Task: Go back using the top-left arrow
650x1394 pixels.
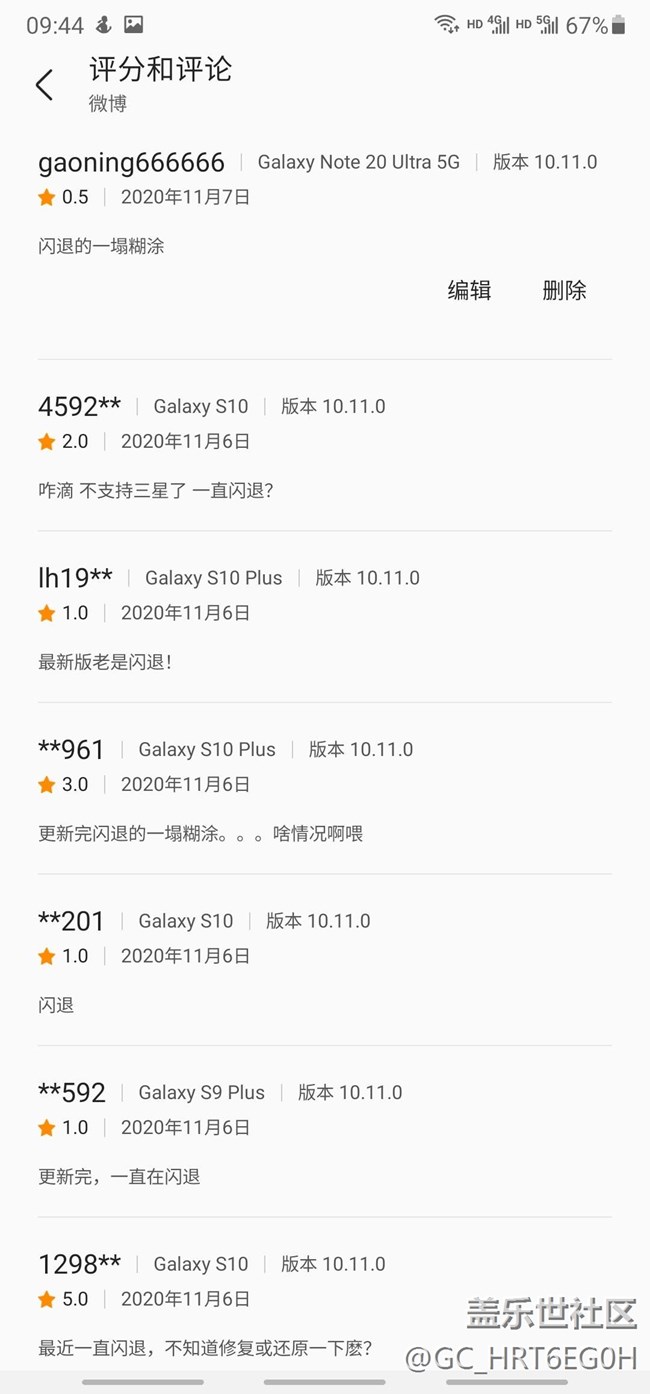Action: (44, 85)
